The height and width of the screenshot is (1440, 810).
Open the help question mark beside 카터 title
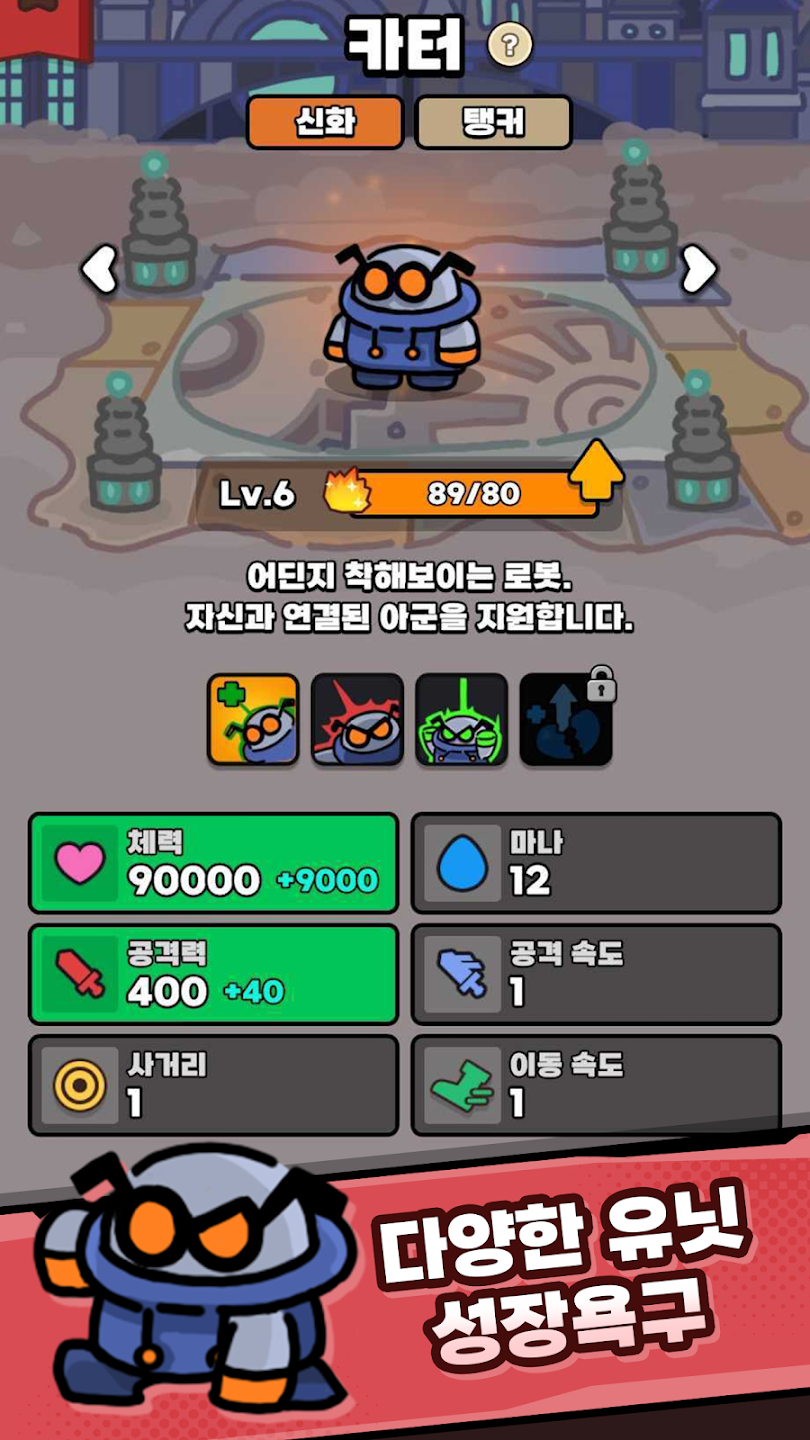[508, 44]
